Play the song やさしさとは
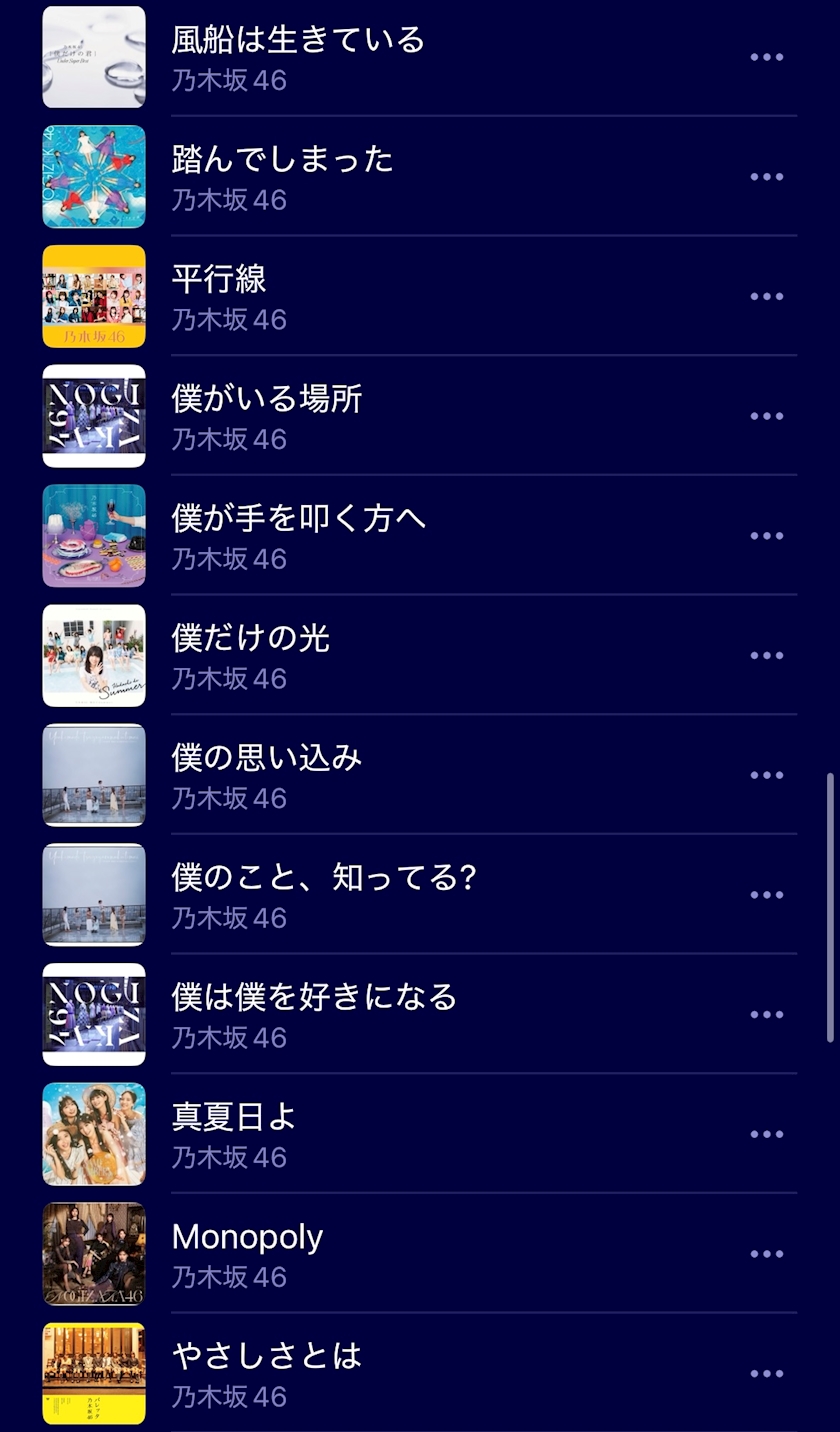 click(420, 1373)
